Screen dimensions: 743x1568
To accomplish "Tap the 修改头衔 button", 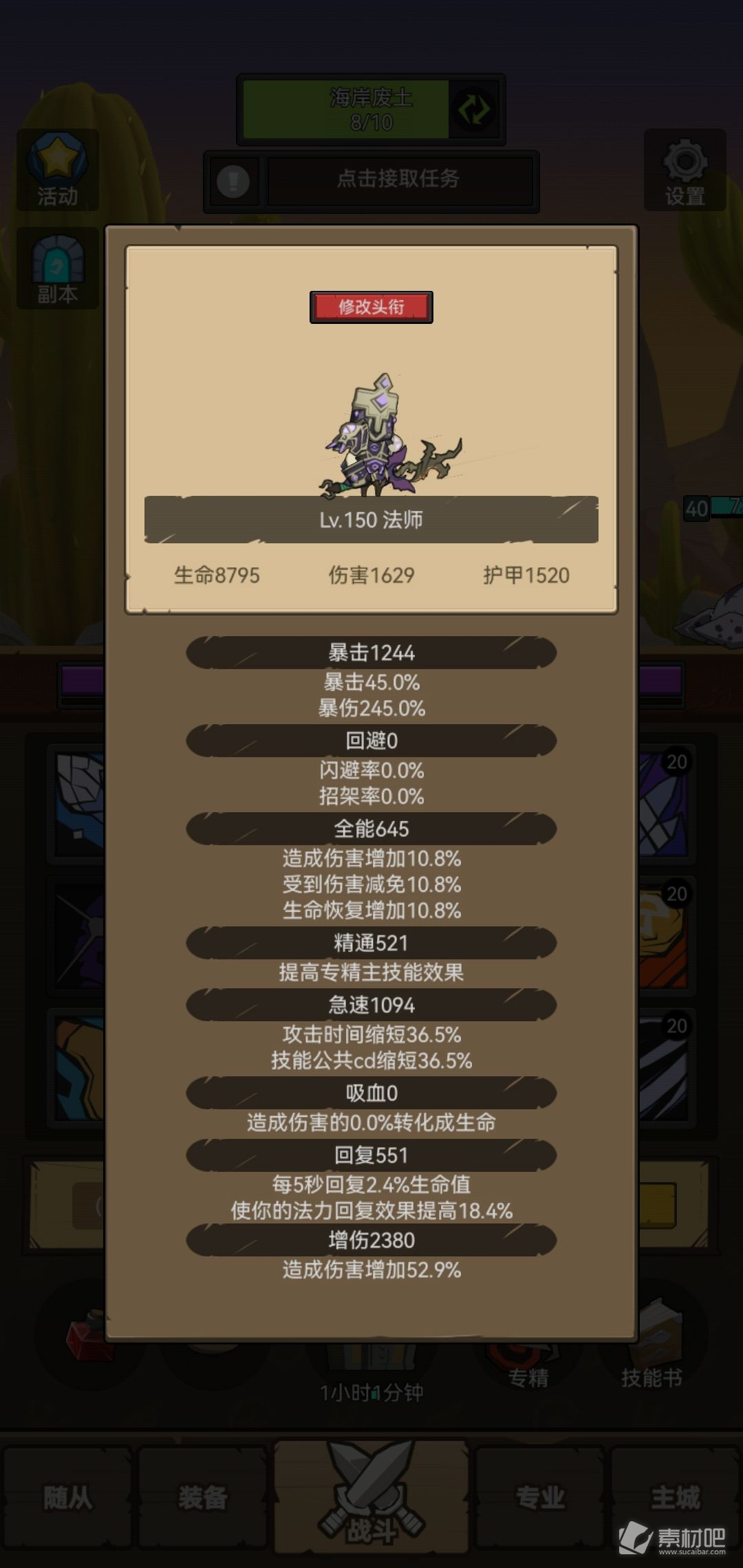I will point(371,307).
